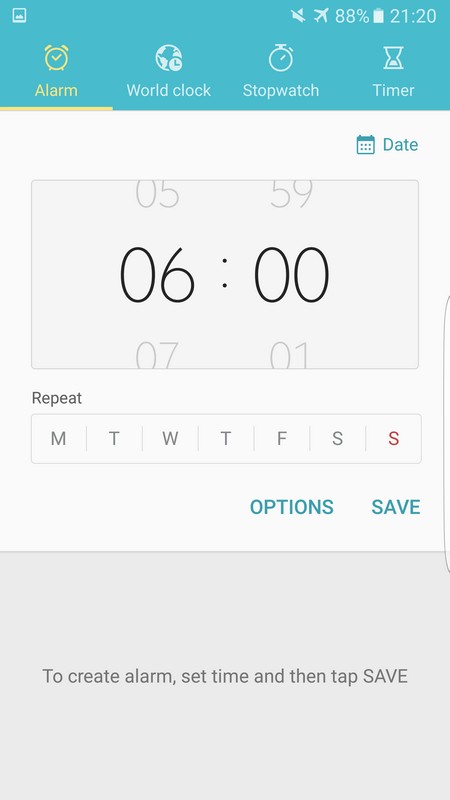Select minute 59 in the time picker
This screenshot has height=800, width=450.
291,194
